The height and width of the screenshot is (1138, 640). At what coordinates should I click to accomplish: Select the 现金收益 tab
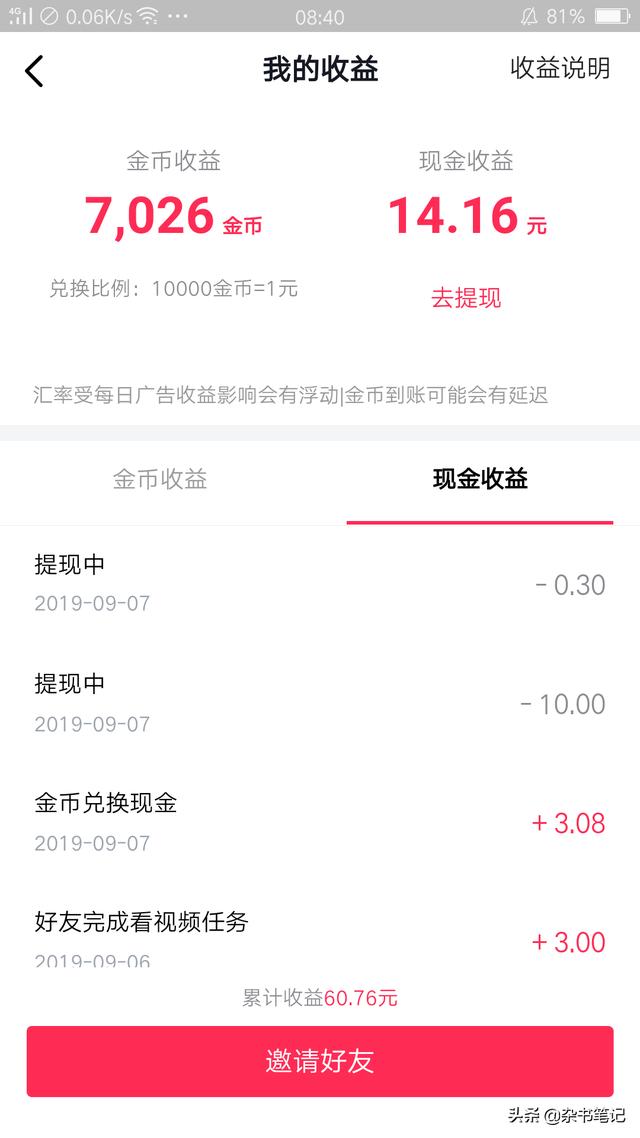pyautogui.click(x=480, y=479)
